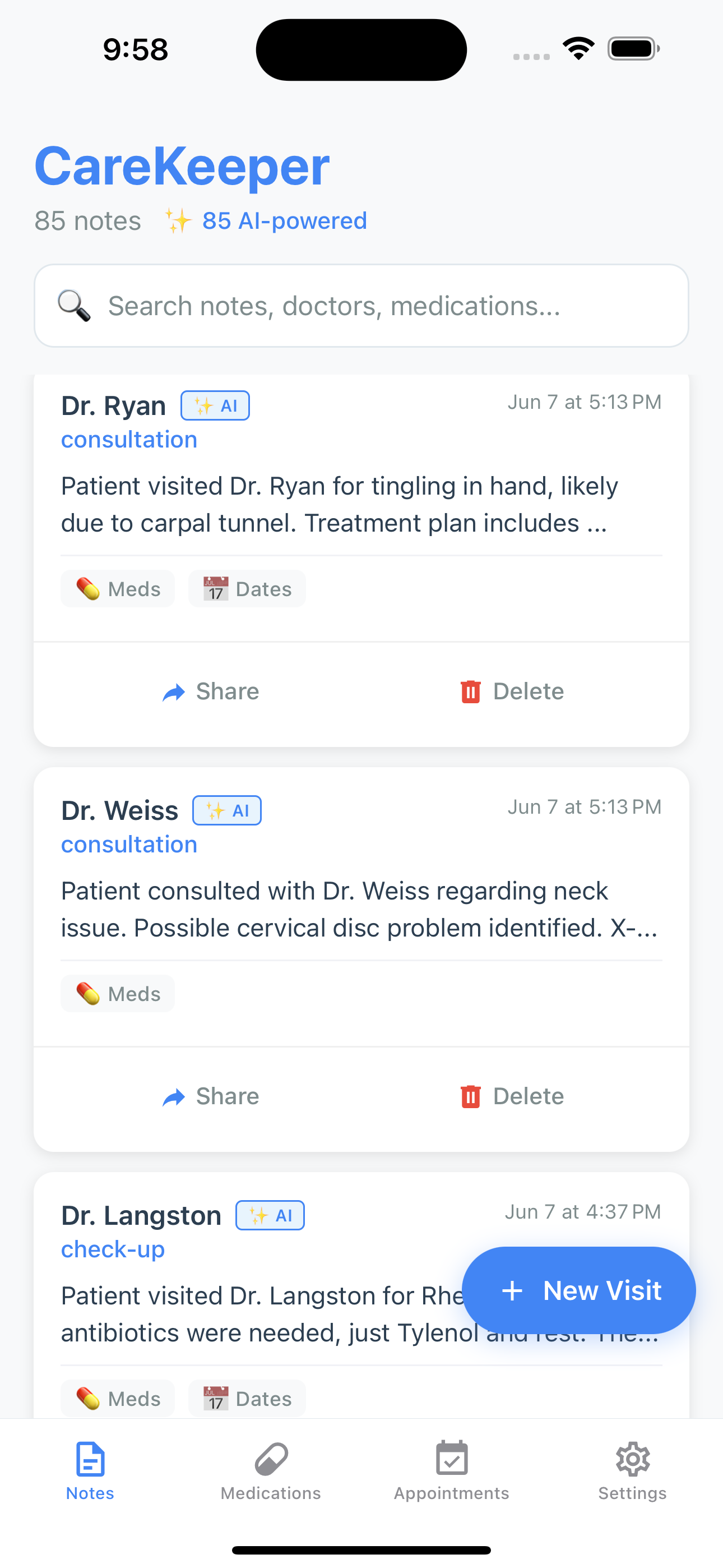723x1568 pixels.
Task: Expand Dates on Dr. Langston's note
Action: click(x=247, y=1398)
